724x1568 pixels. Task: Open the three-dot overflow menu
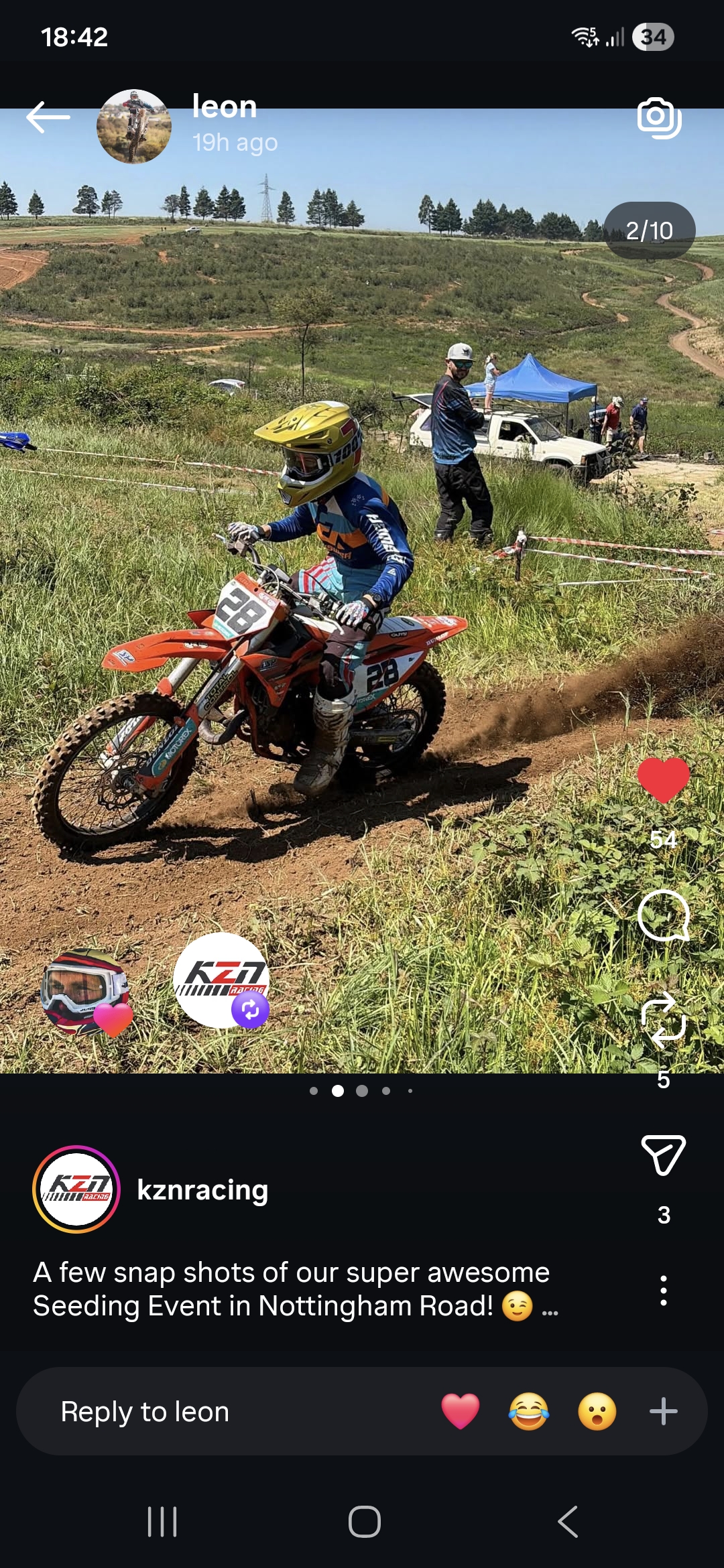pyautogui.click(x=663, y=1290)
